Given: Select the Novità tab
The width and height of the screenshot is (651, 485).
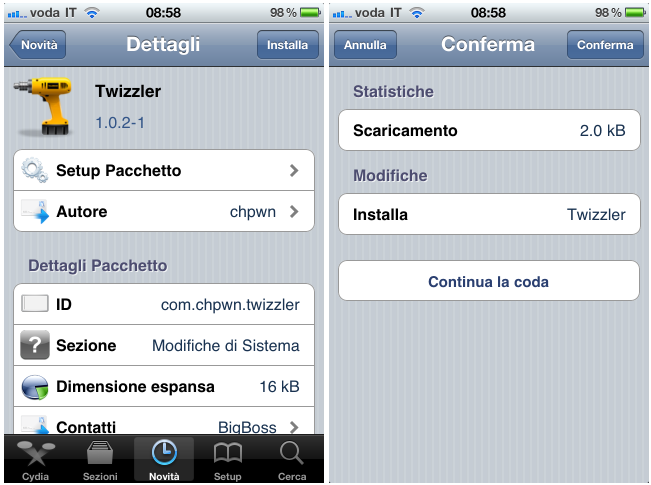Looking at the screenshot, I should [164, 460].
